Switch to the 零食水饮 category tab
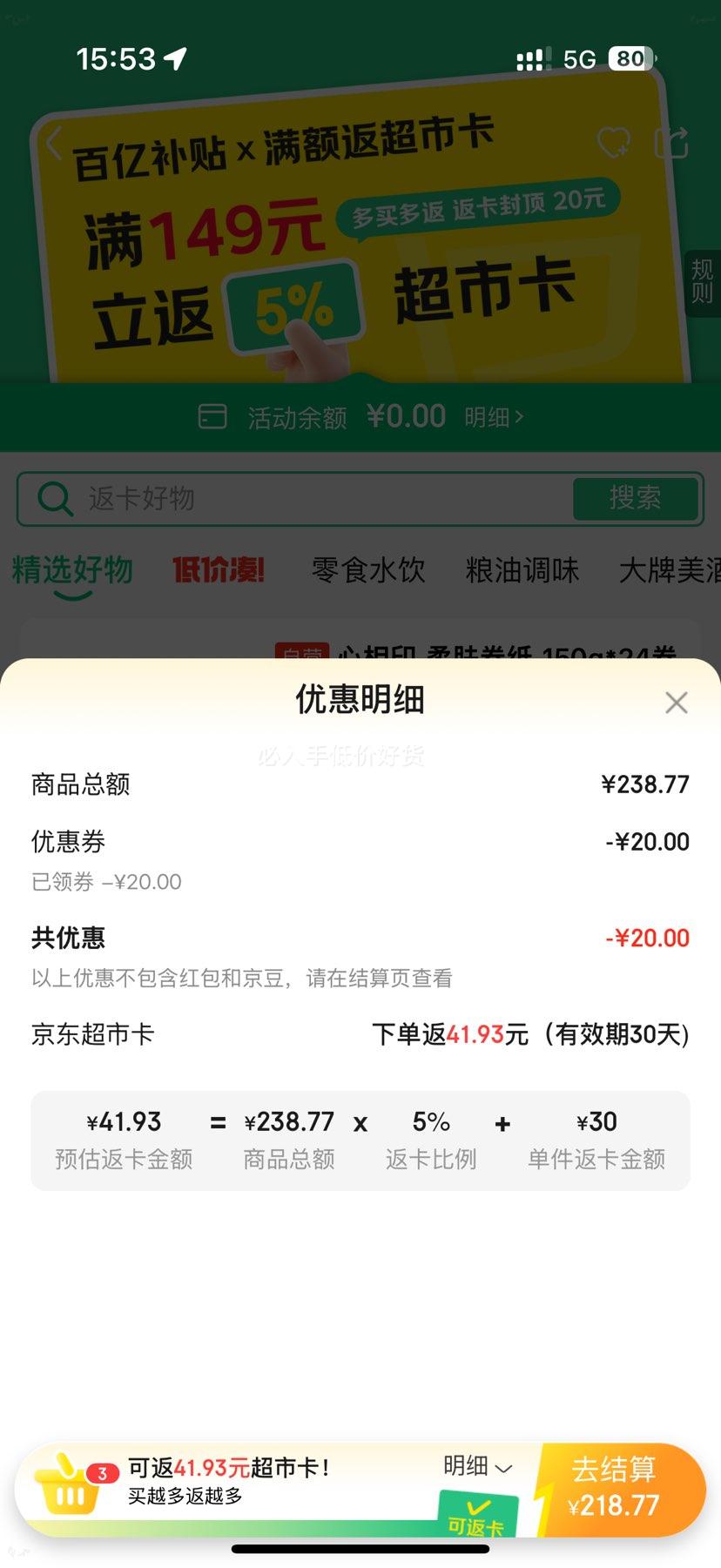Screen dimensions: 721x1568 click(x=367, y=570)
